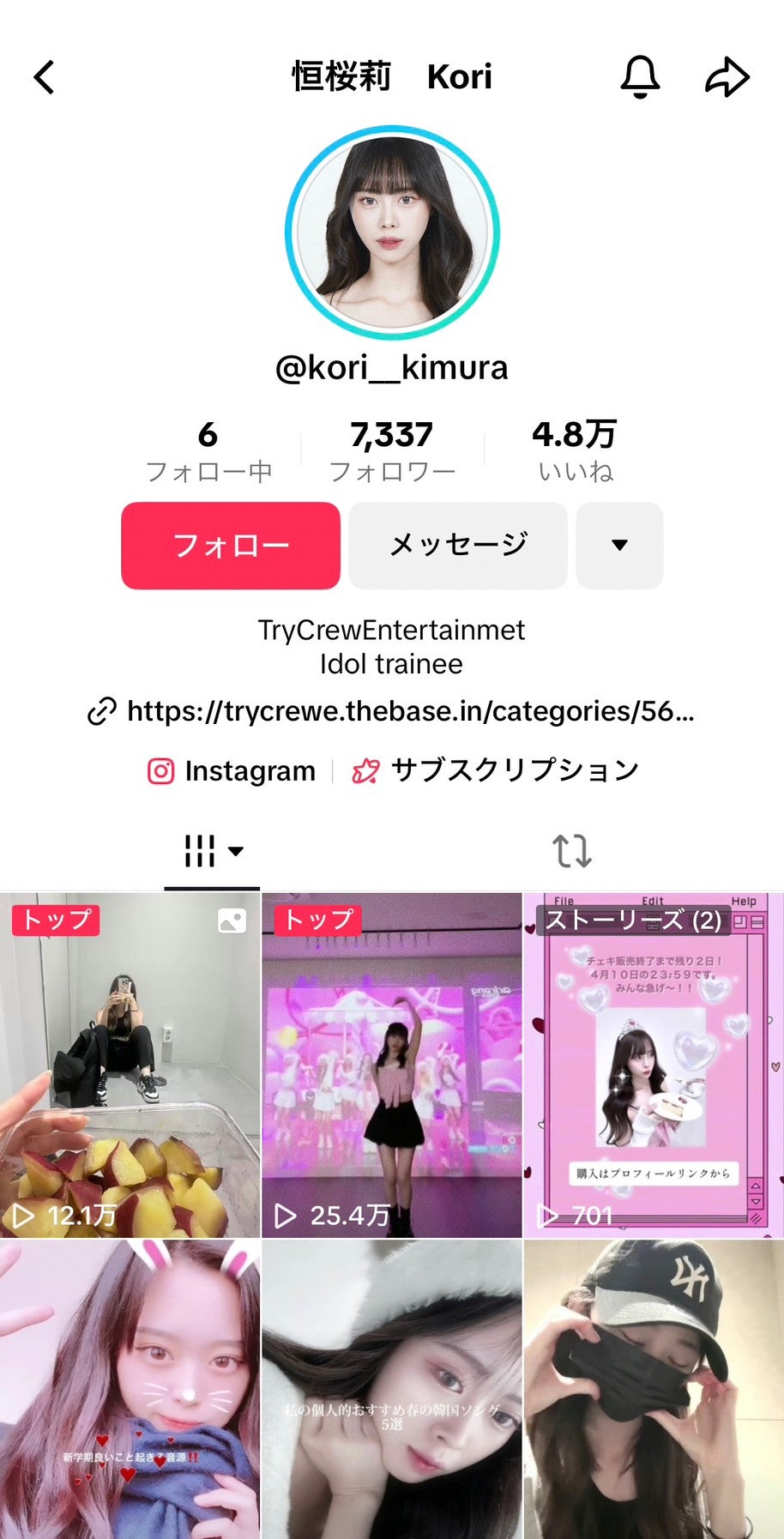Select the videos grid tab

pyautogui.click(x=212, y=852)
